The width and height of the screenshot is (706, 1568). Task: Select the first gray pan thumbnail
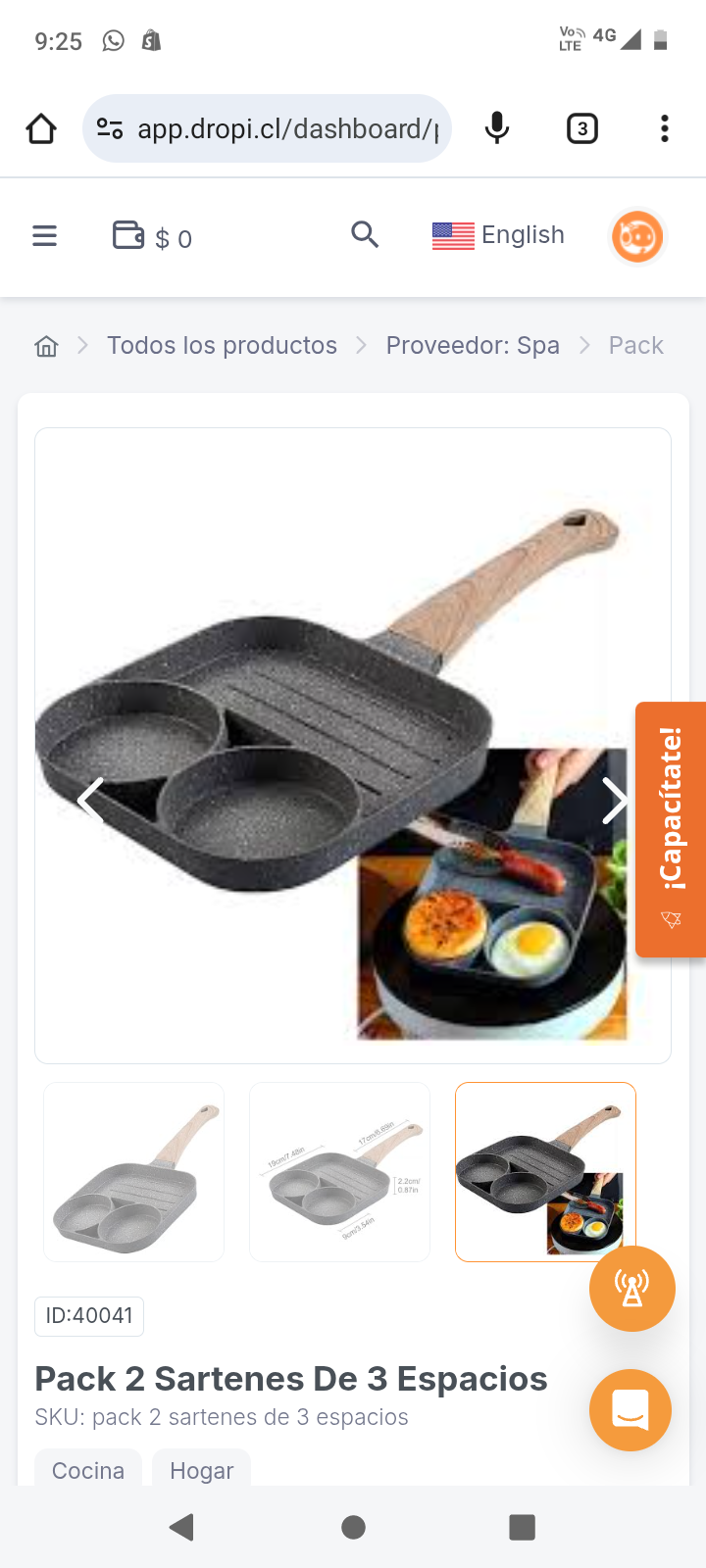tap(134, 1171)
